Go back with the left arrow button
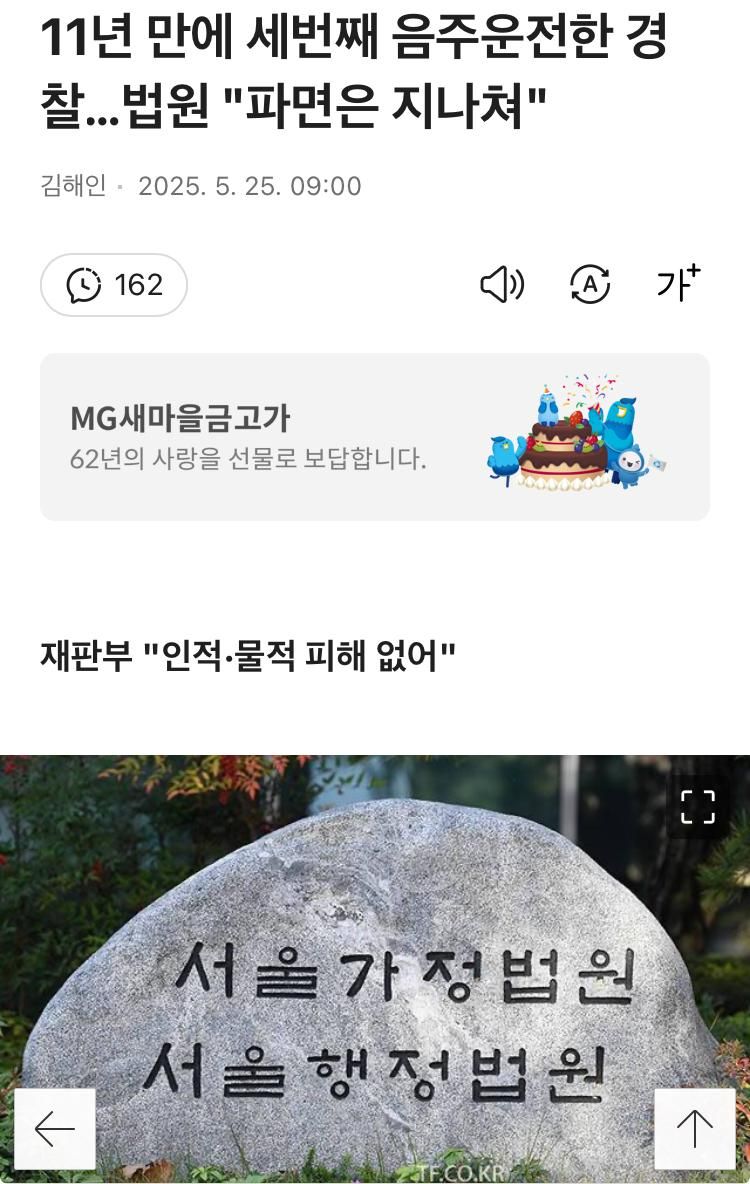Viewport: 750px width, 1184px height. pos(55,1129)
